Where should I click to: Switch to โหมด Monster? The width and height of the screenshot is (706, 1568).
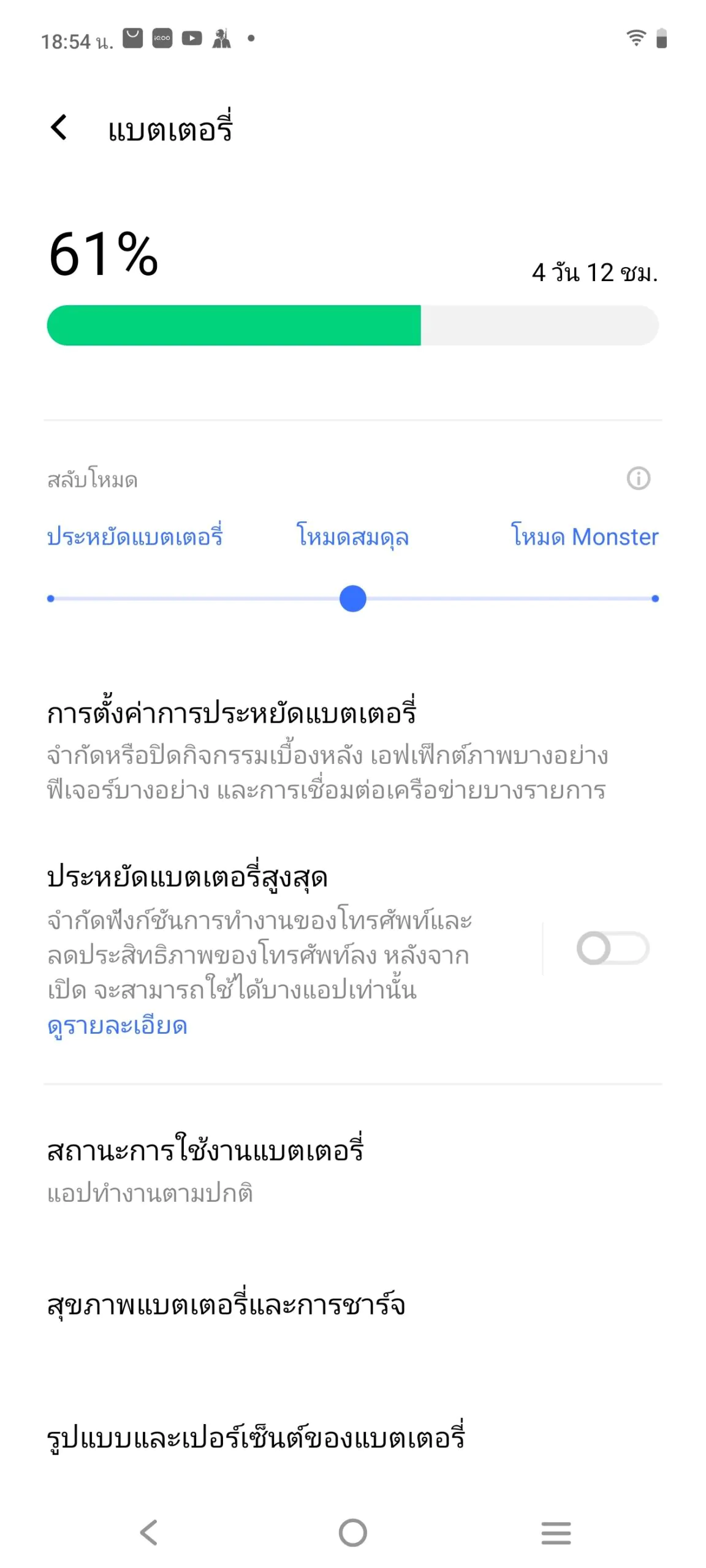[x=585, y=537]
